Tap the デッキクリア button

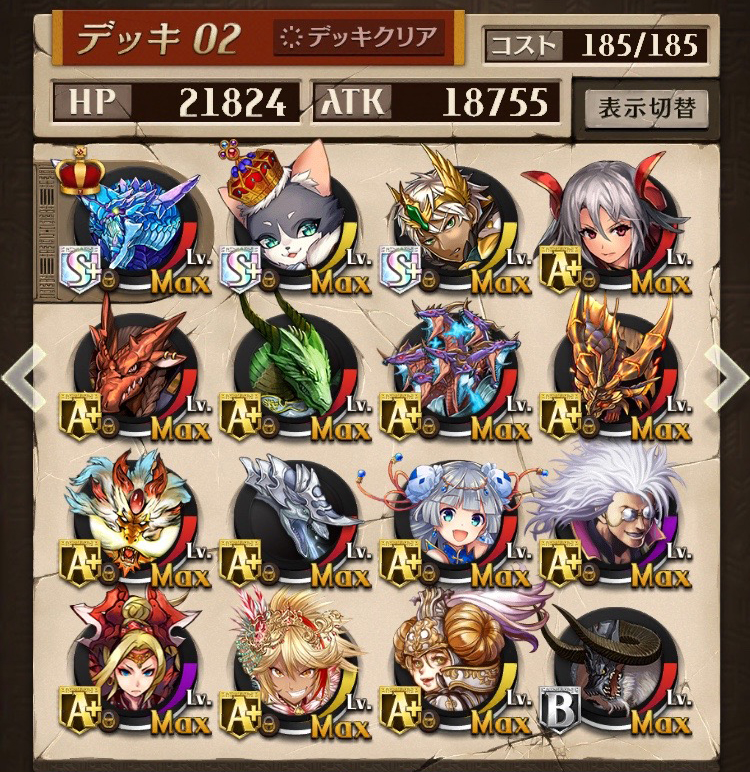359,39
